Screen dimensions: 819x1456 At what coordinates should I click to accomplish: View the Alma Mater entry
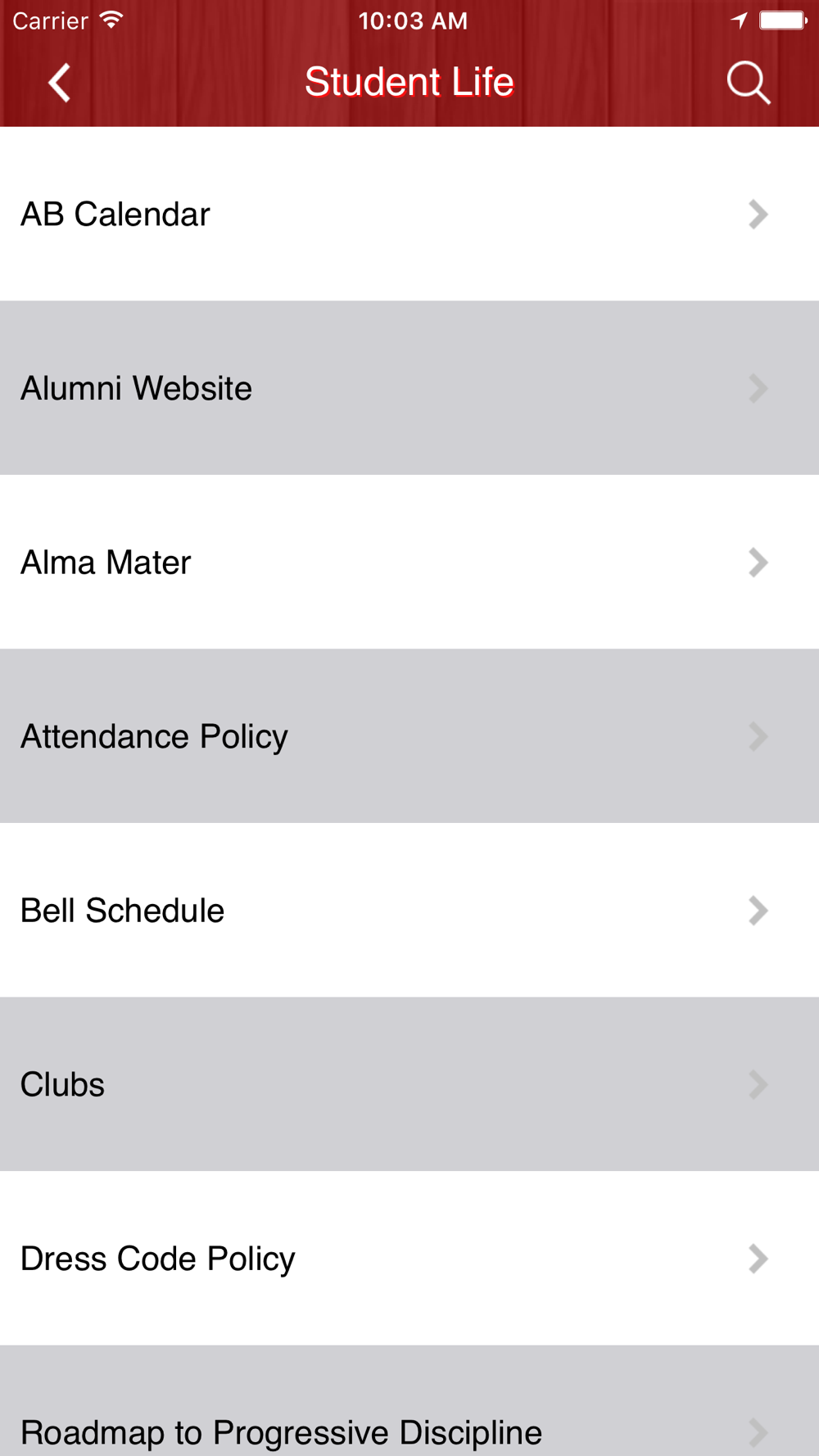click(x=409, y=562)
